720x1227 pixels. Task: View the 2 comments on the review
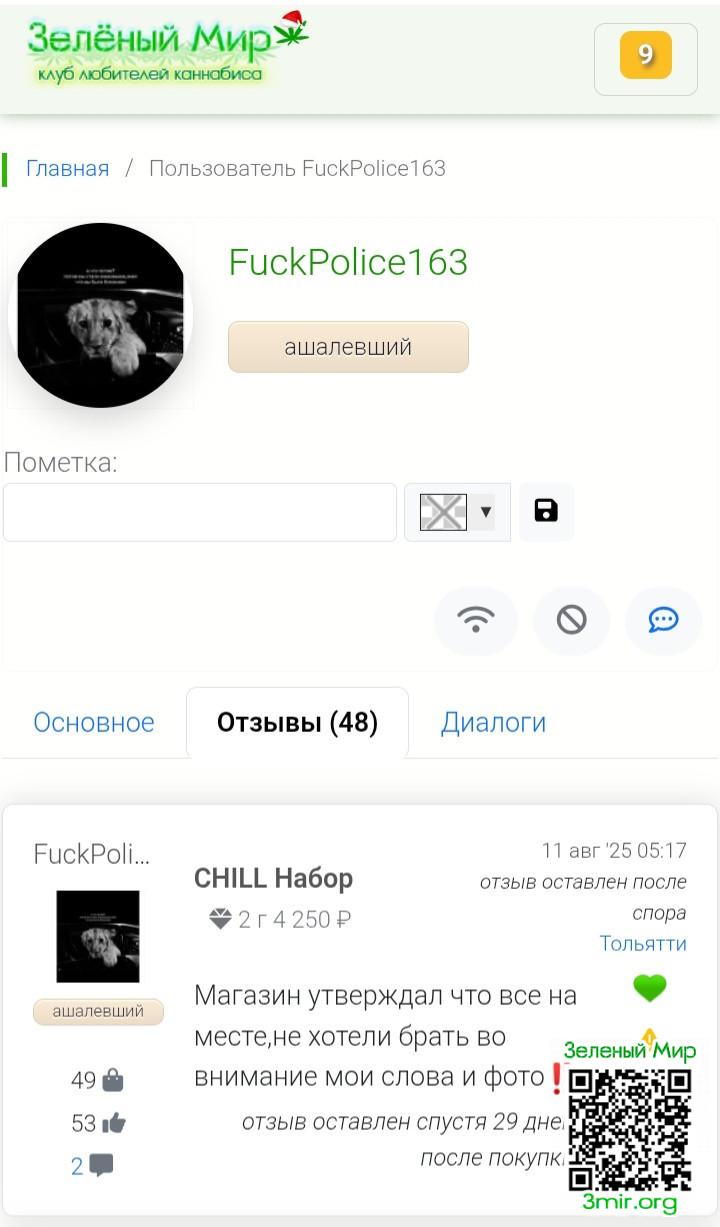[x=91, y=1165]
